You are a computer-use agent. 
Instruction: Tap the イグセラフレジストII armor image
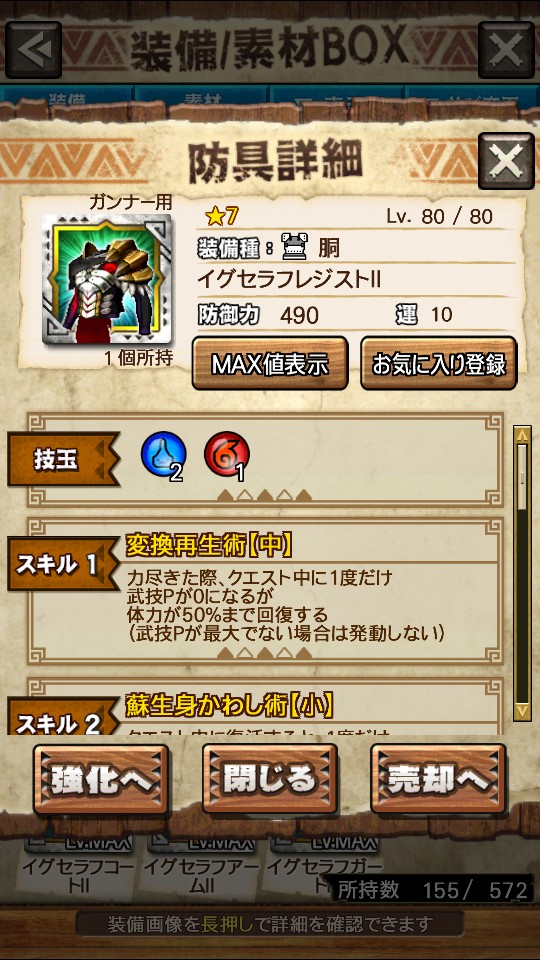pos(106,279)
